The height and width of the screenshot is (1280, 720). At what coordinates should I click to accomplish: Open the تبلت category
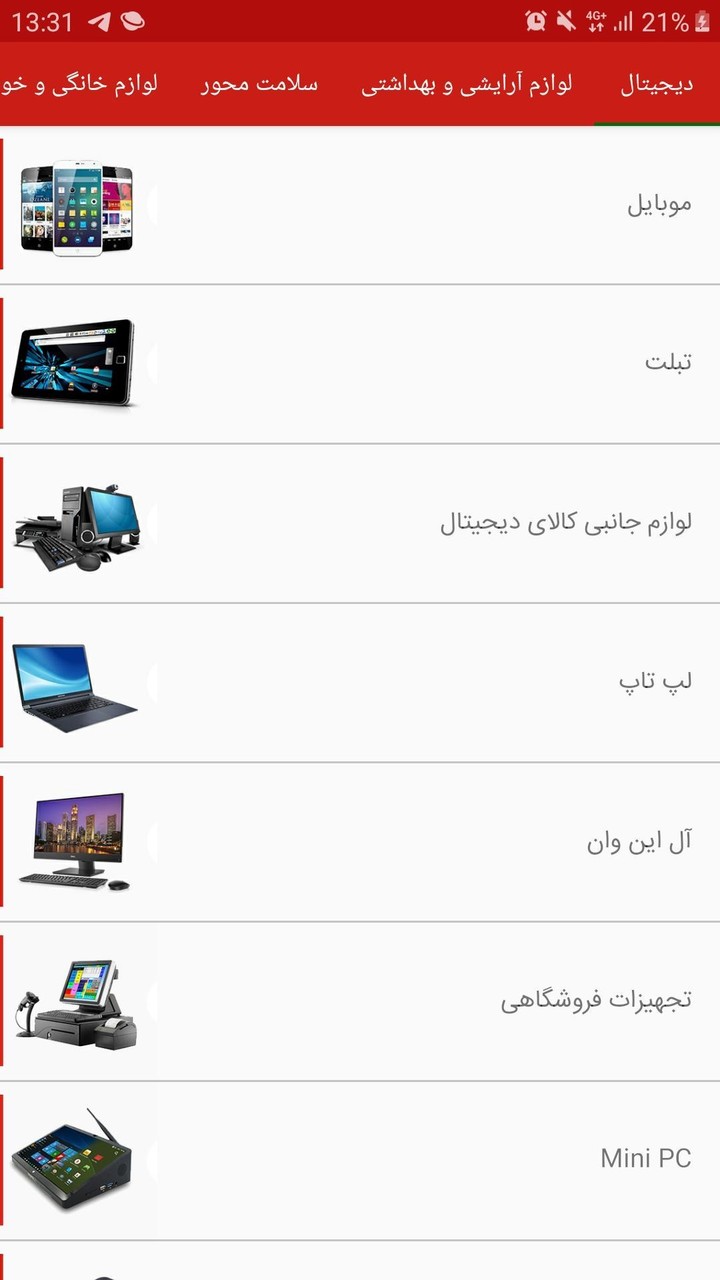coord(360,364)
